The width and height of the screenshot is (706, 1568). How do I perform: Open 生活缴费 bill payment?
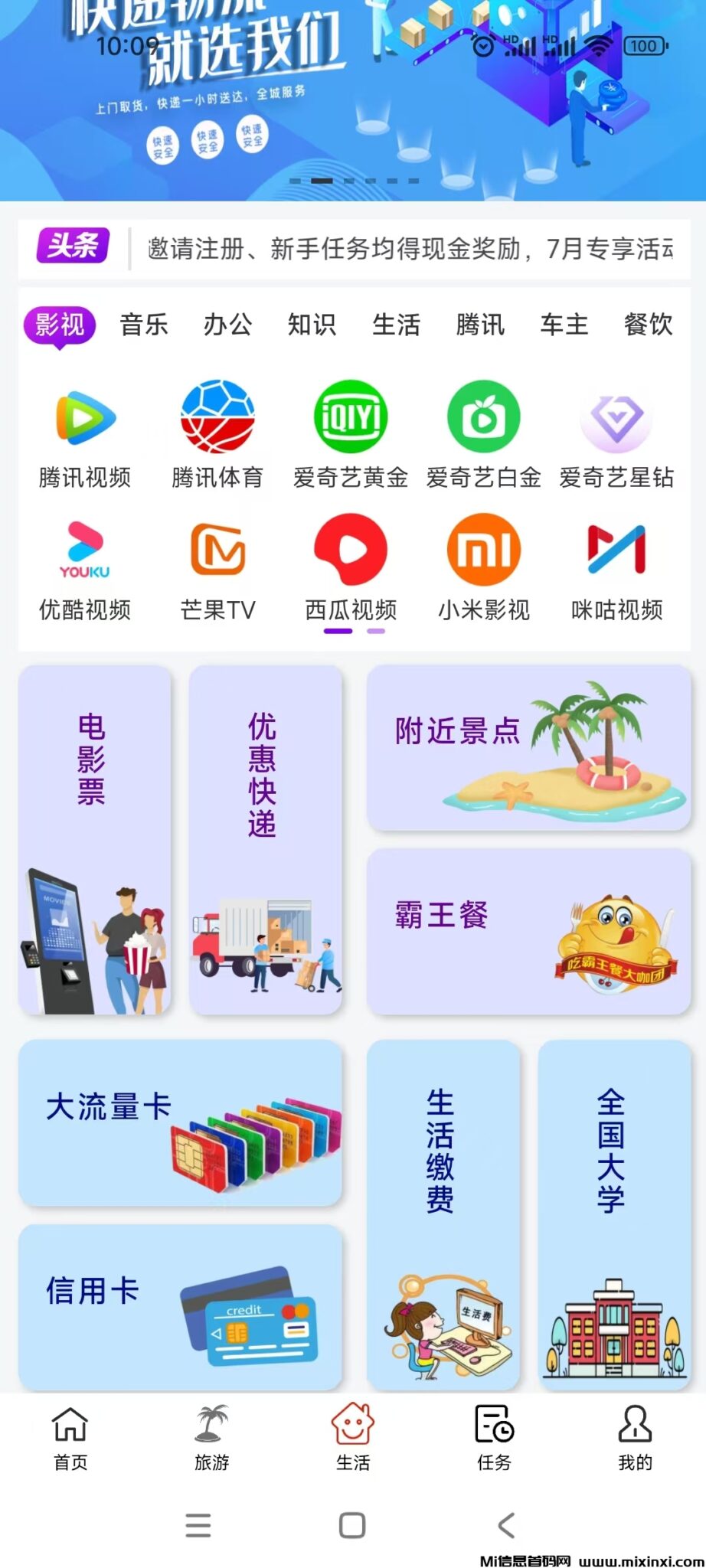point(443,1214)
